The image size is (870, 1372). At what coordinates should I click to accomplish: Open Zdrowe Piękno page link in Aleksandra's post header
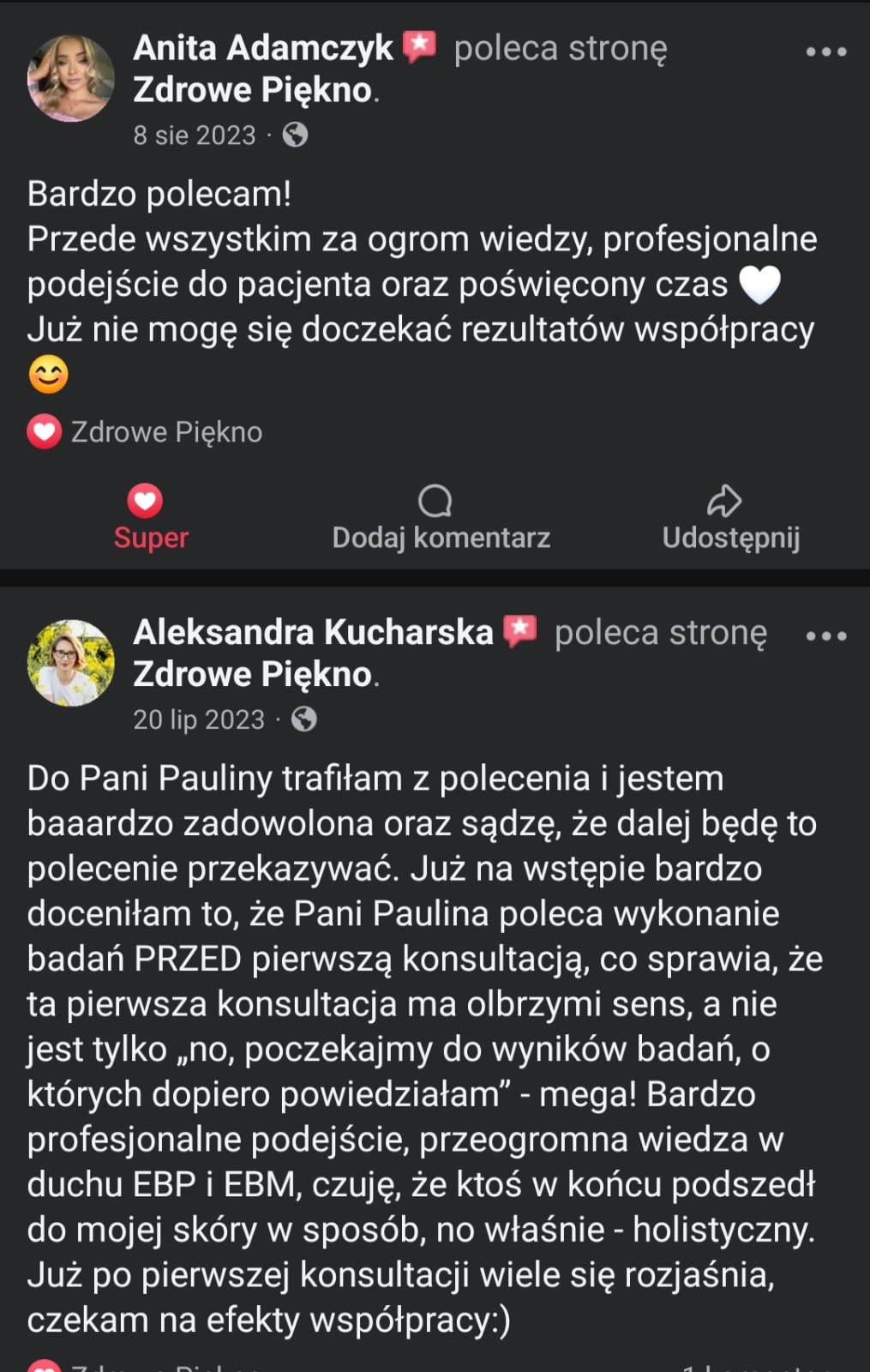coord(252,675)
